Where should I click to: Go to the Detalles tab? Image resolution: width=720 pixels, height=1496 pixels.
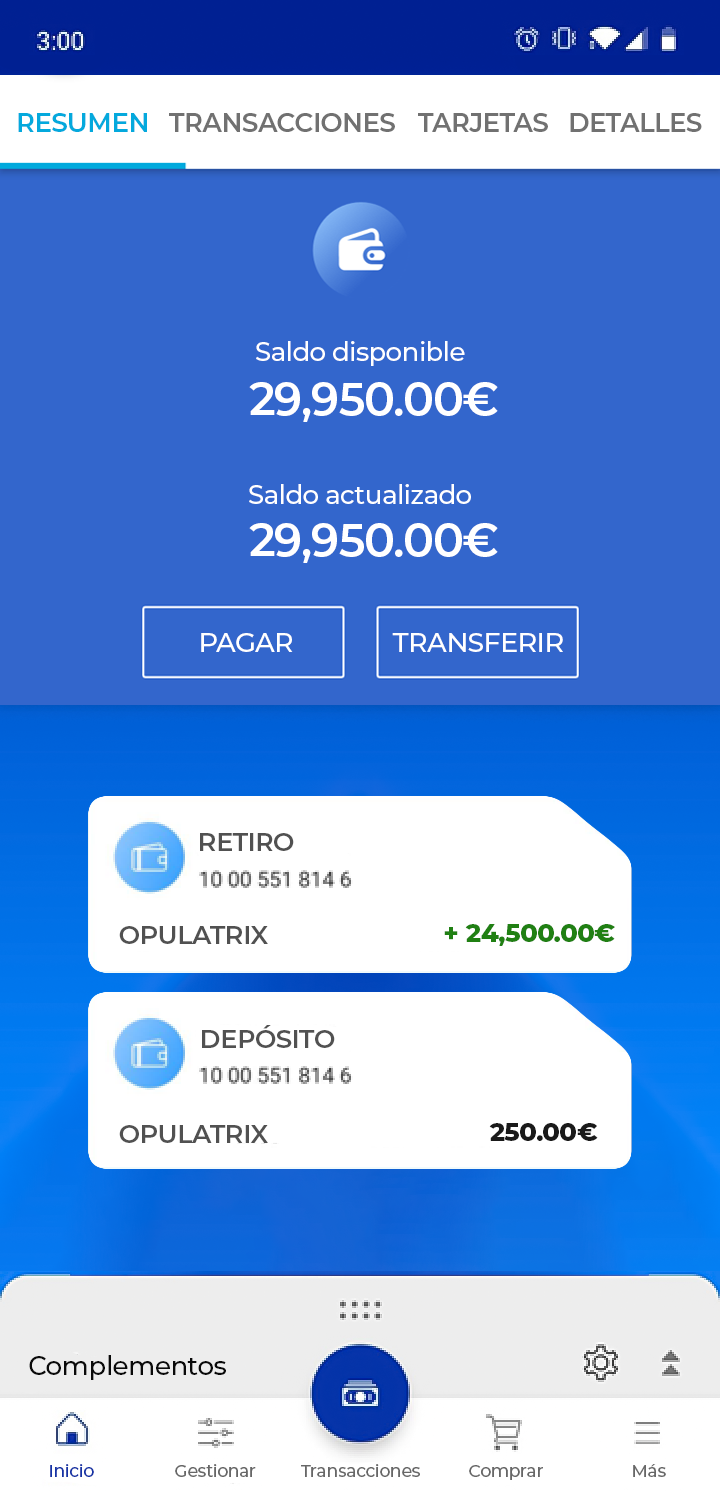coord(635,123)
